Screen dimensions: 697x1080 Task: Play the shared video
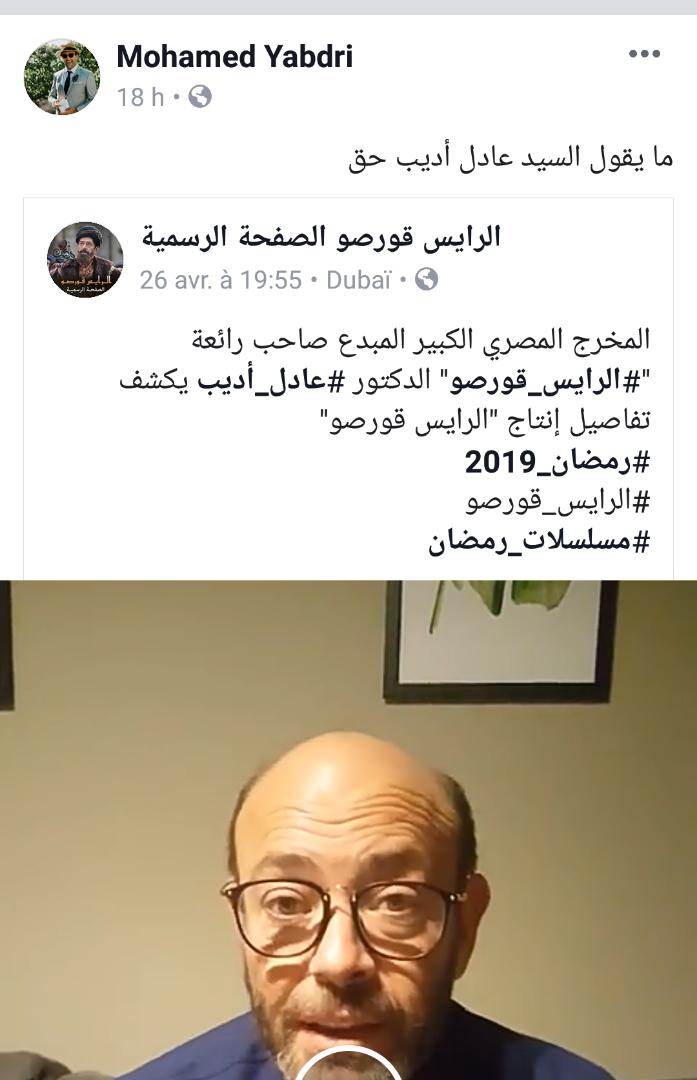tap(348, 830)
